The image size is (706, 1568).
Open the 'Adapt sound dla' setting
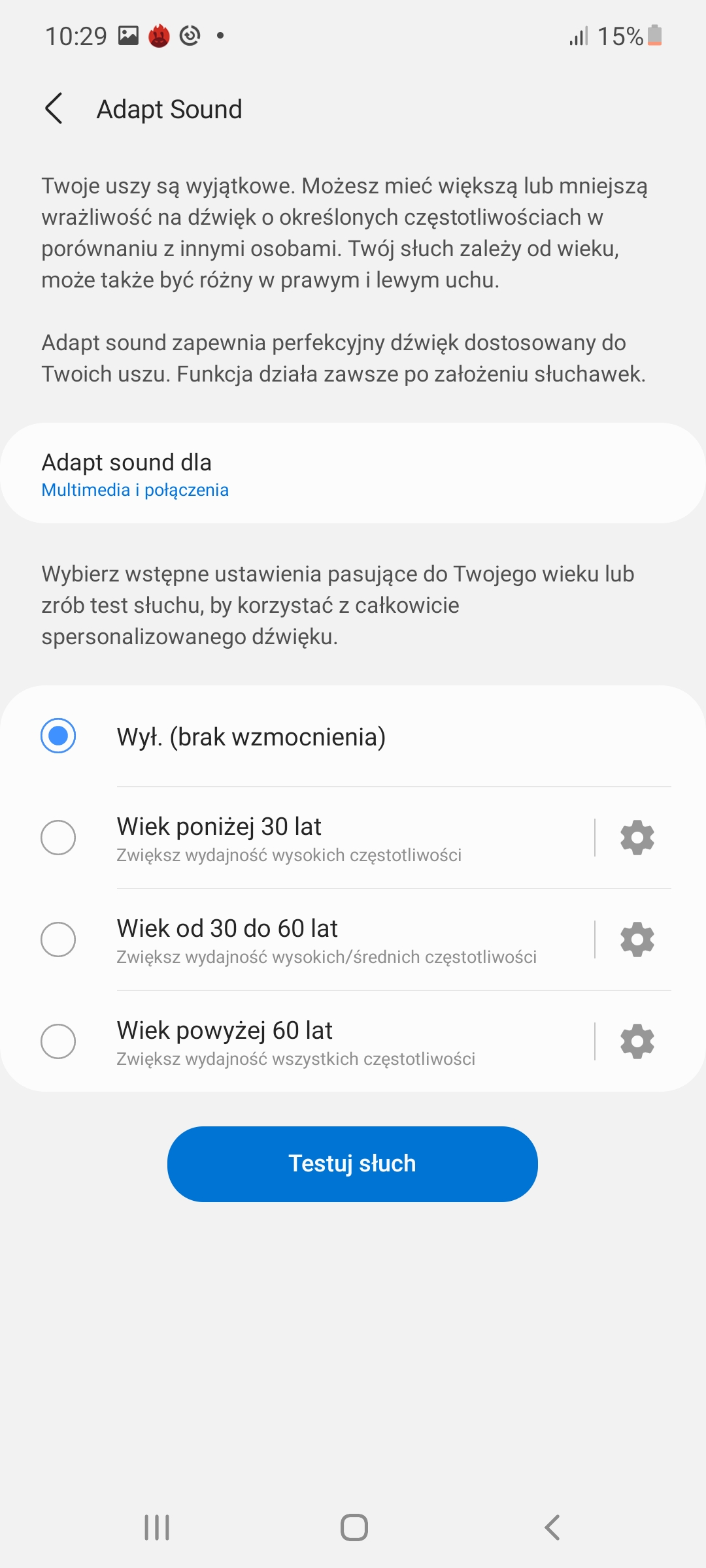pyautogui.click(x=353, y=474)
